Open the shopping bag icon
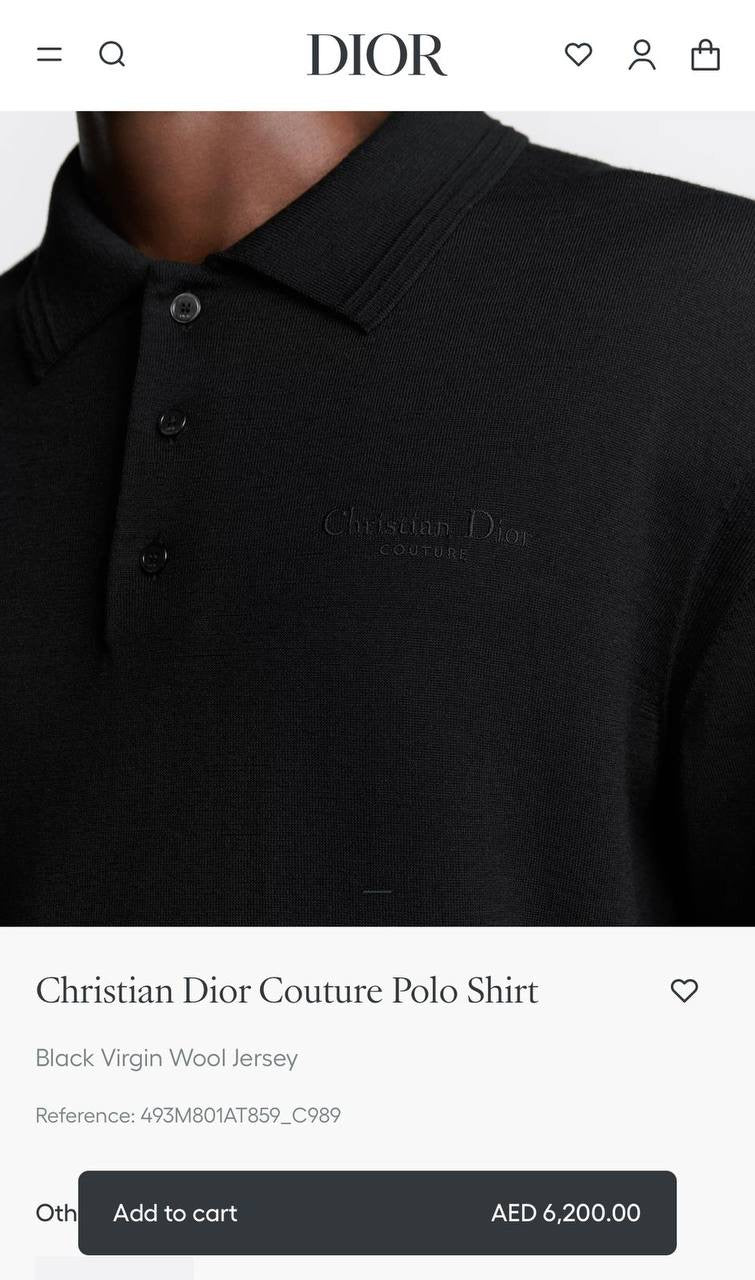Image resolution: width=755 pixels, height=1280 pixels. coord(707,55)
